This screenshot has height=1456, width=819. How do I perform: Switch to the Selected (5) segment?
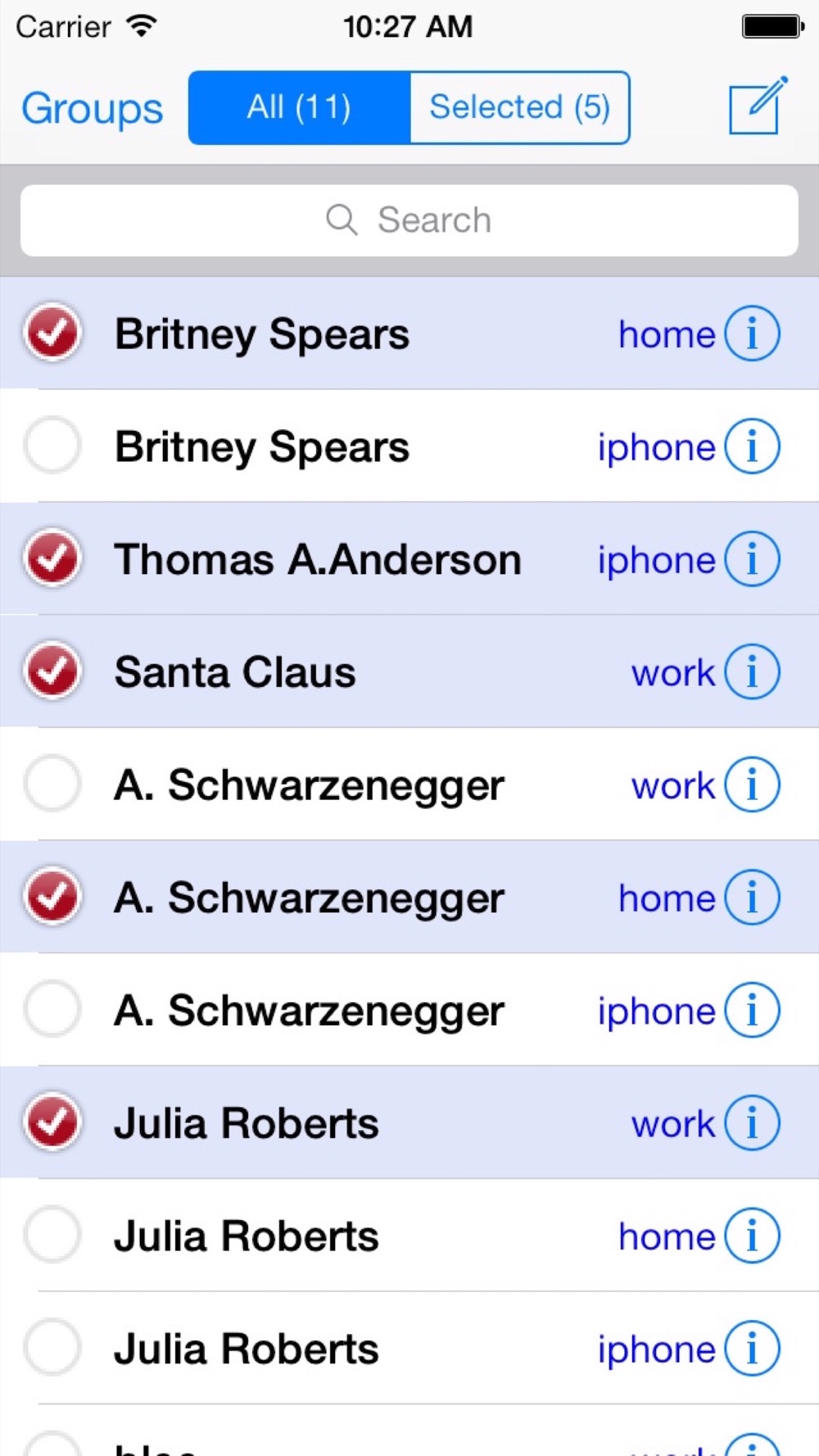[519, 107]
